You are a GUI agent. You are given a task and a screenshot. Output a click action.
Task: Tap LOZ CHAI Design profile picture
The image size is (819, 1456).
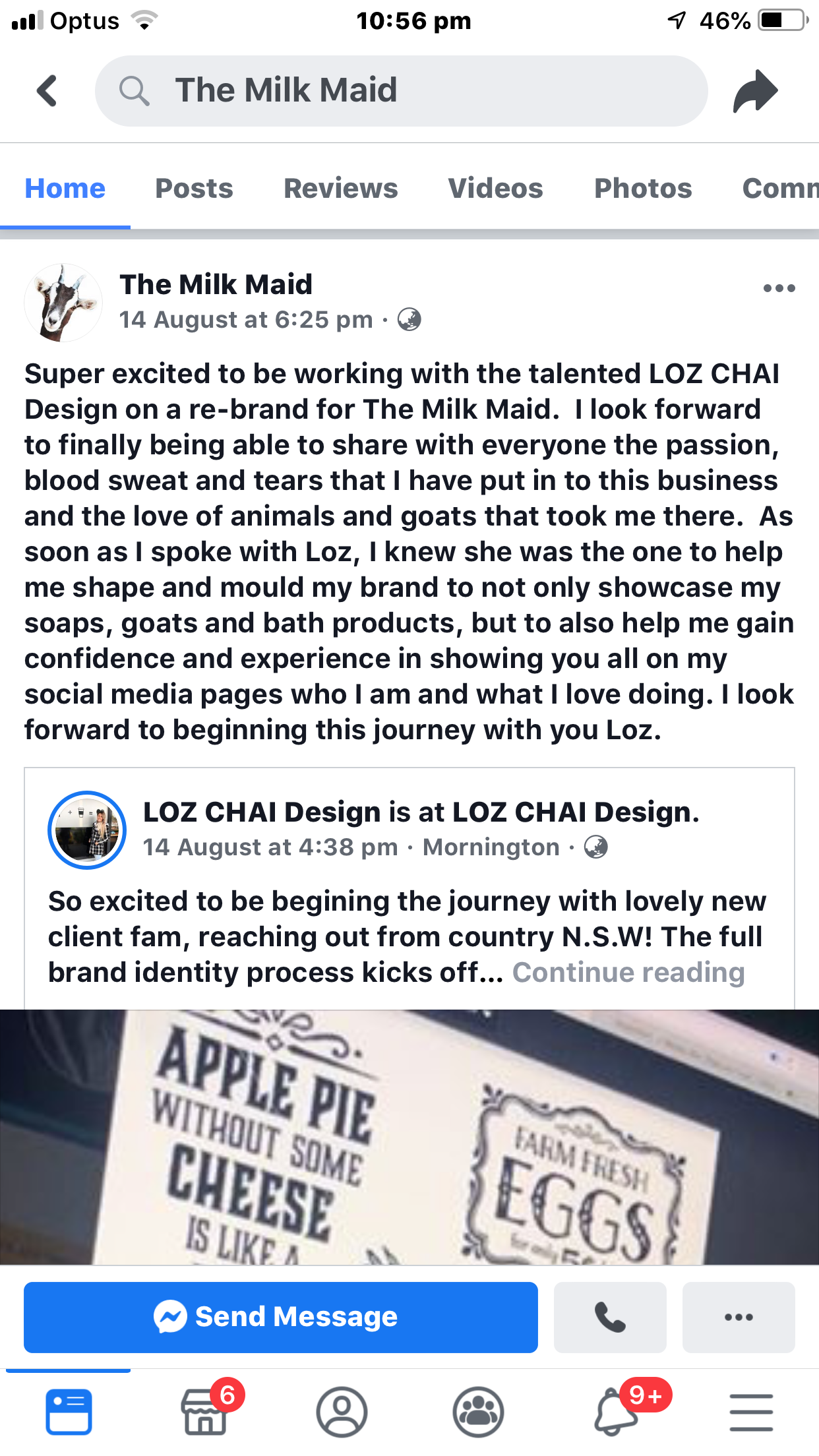click(87, 830)
